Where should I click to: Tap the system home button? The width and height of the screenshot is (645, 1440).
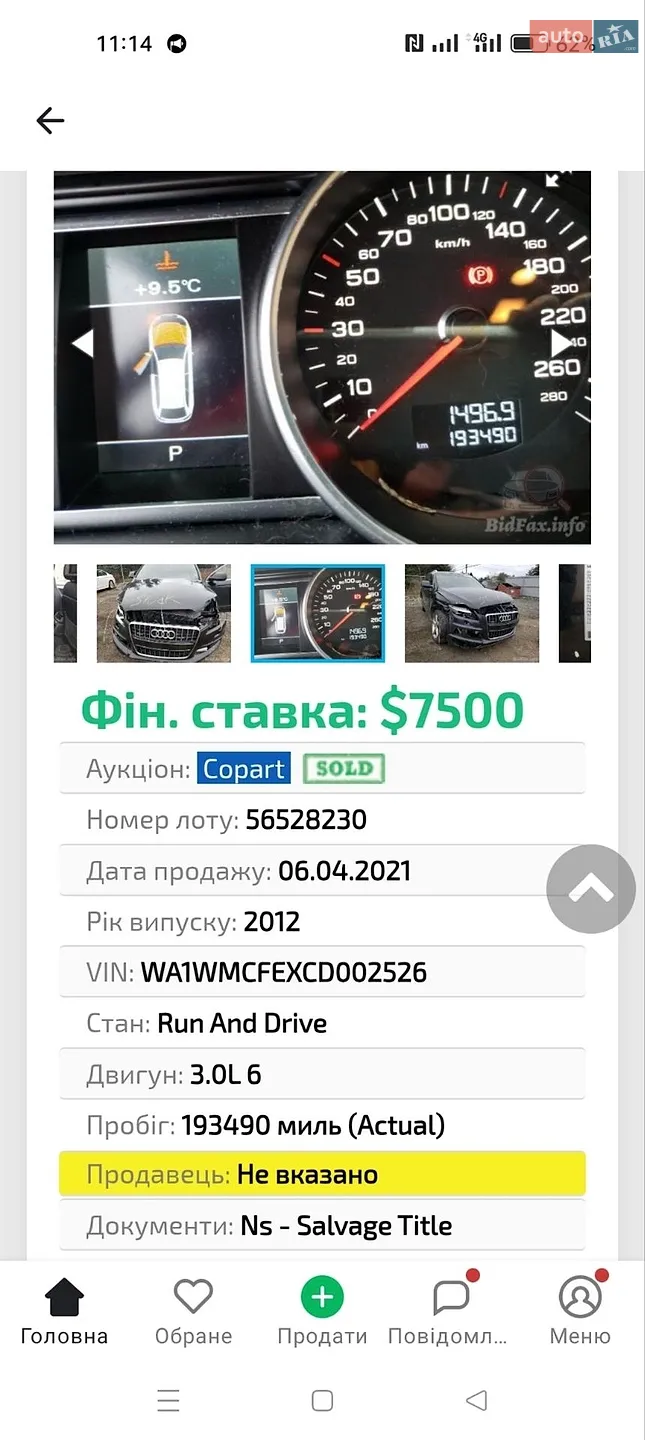[322, 1401]
